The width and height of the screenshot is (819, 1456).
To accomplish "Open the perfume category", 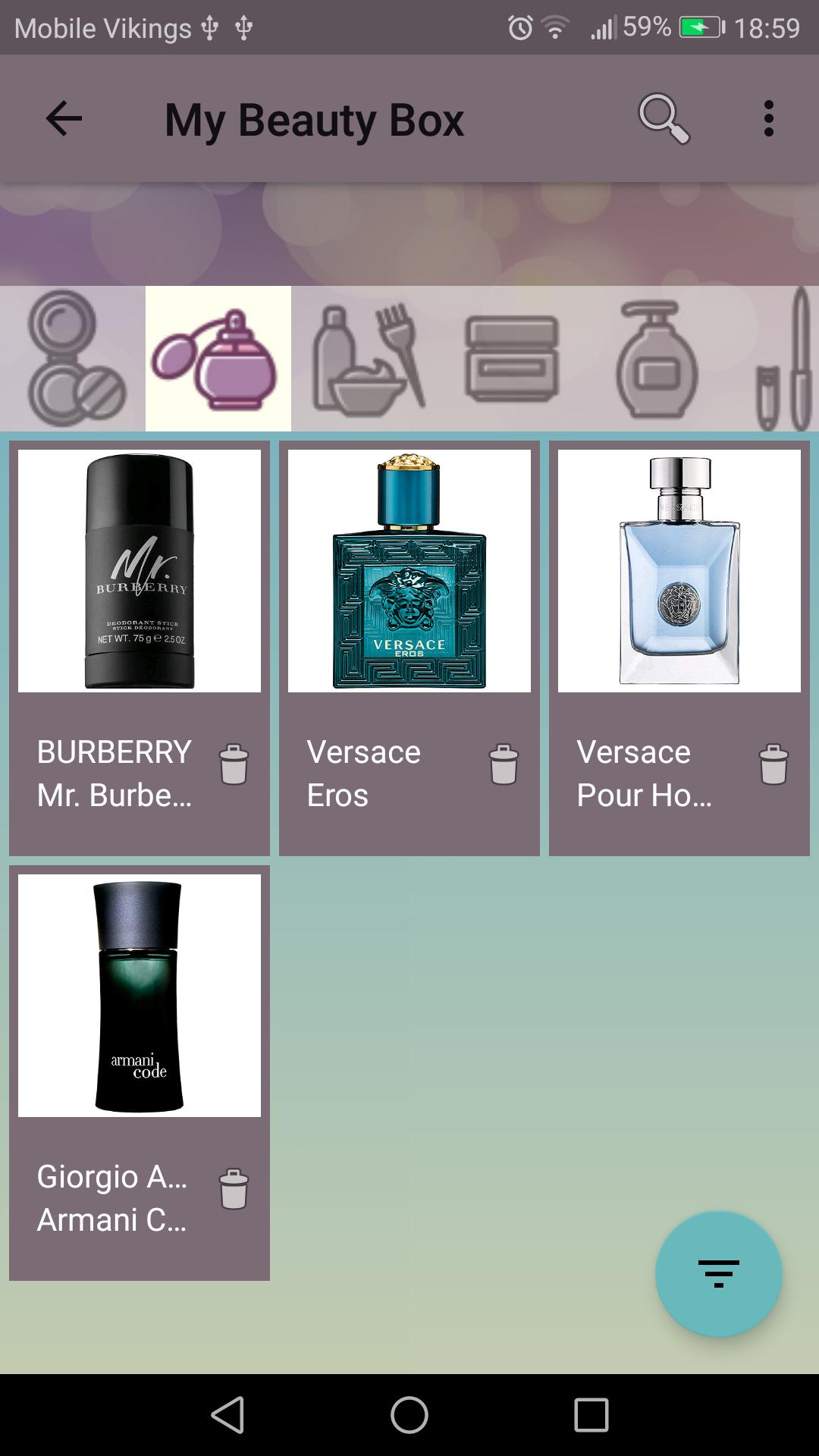I will (x=216, y=356).
